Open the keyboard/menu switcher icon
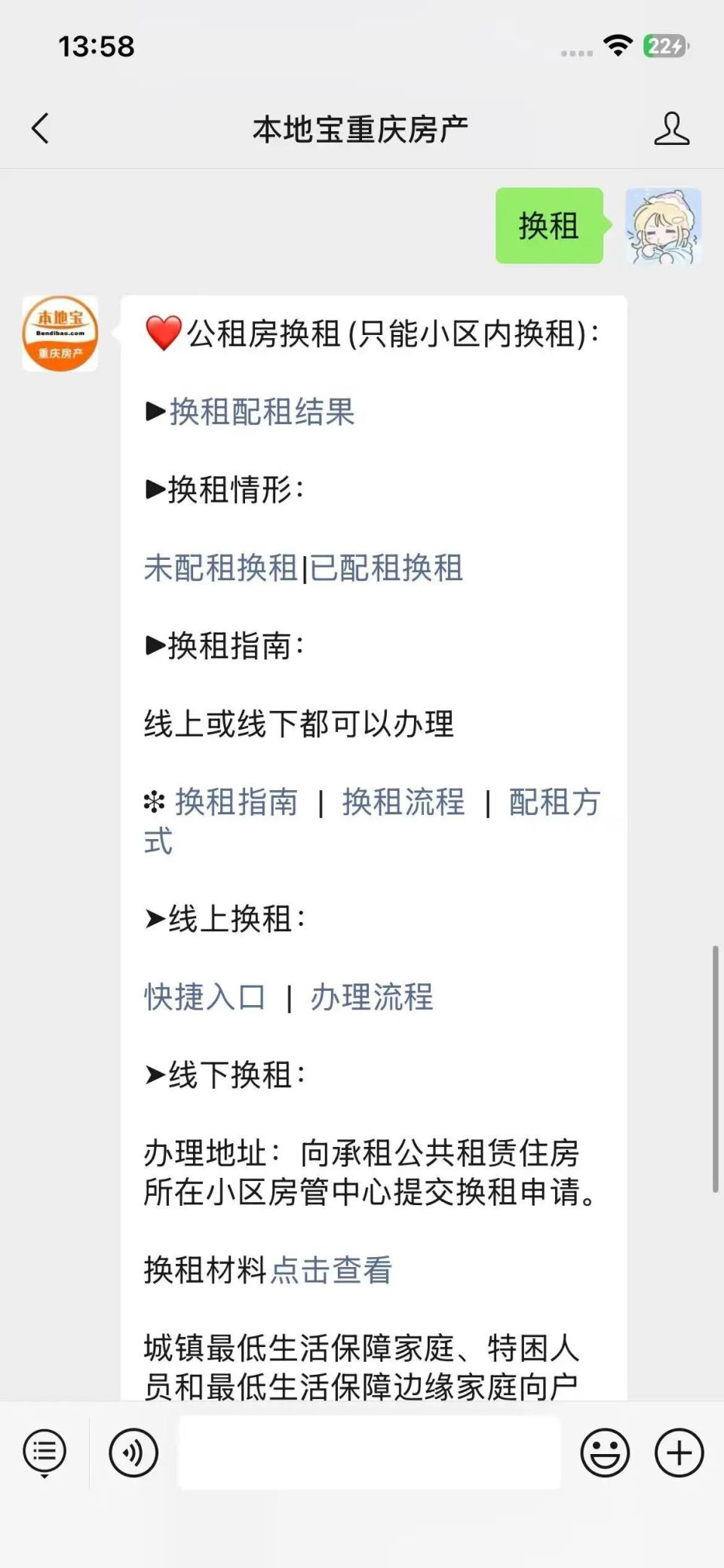Screen dimensions: 724x1568 click(44, 1450)
